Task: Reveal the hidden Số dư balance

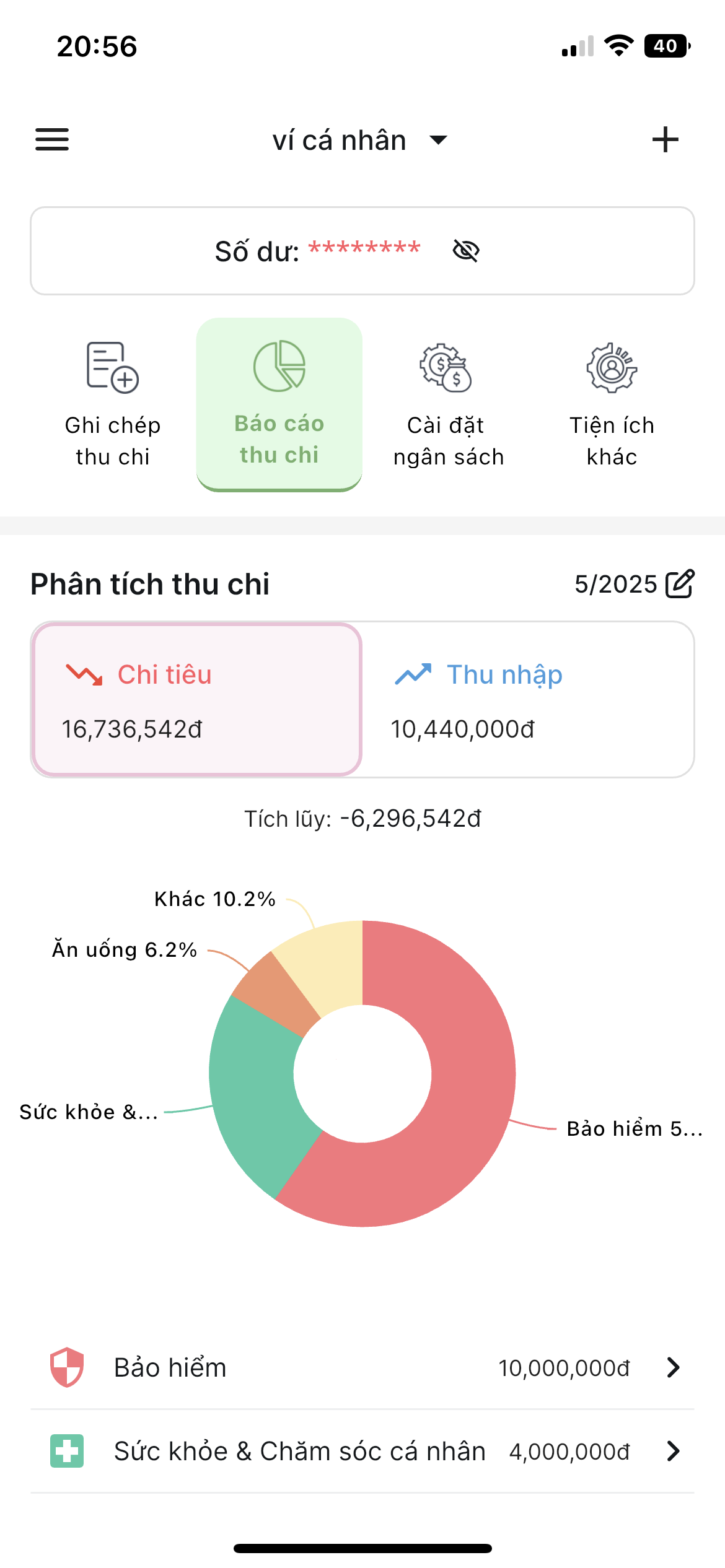Action: click(x=466, y=251)
